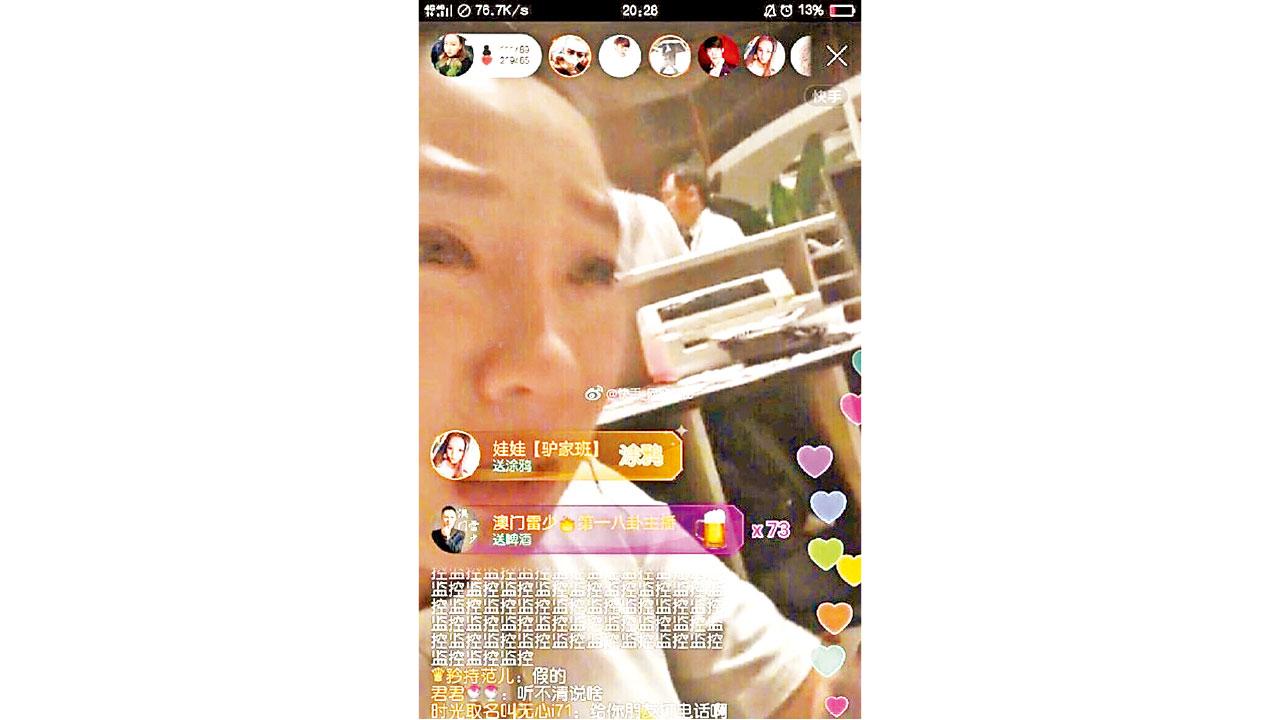The width and height of the screenshot is (1280, 720).
Task: Open the streamer's profile avatar
Action: (x=452, y=55)
